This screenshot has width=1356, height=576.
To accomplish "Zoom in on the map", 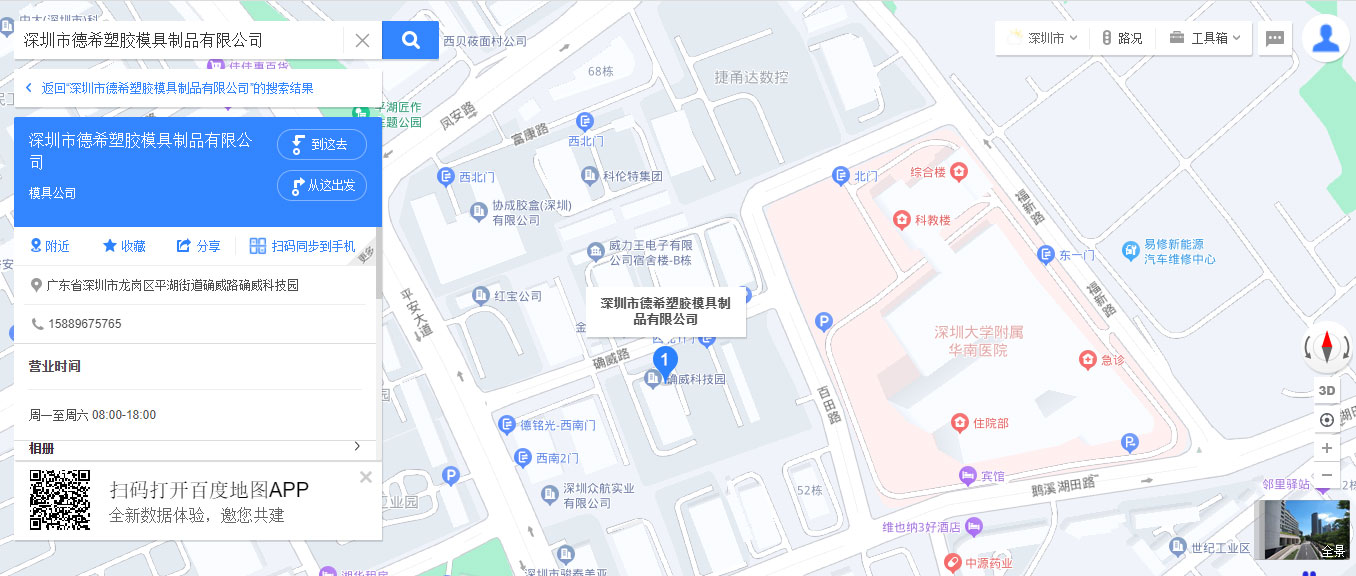I will click(1326, 448).
